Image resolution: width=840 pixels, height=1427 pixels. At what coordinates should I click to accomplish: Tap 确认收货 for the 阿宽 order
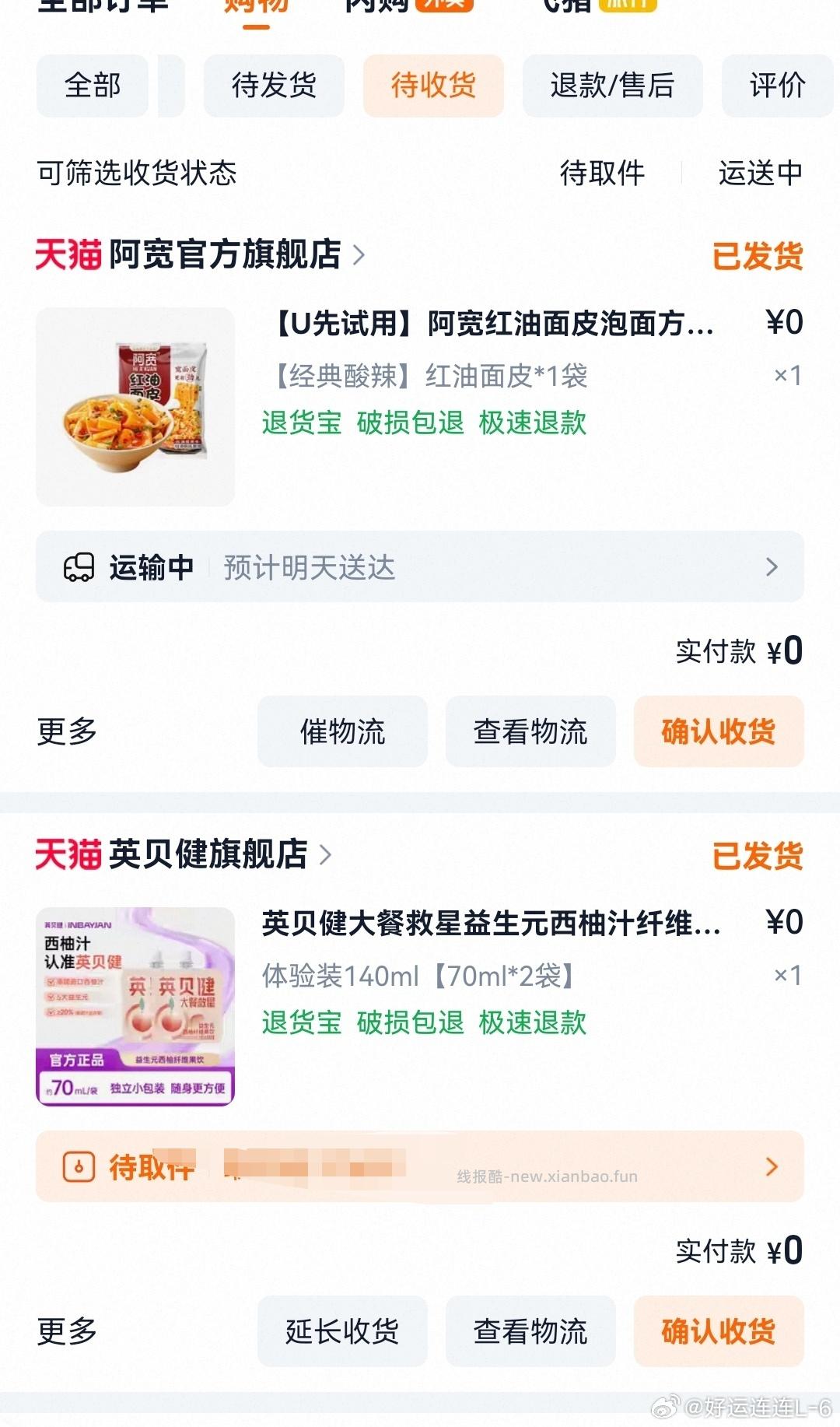point(717,732)
